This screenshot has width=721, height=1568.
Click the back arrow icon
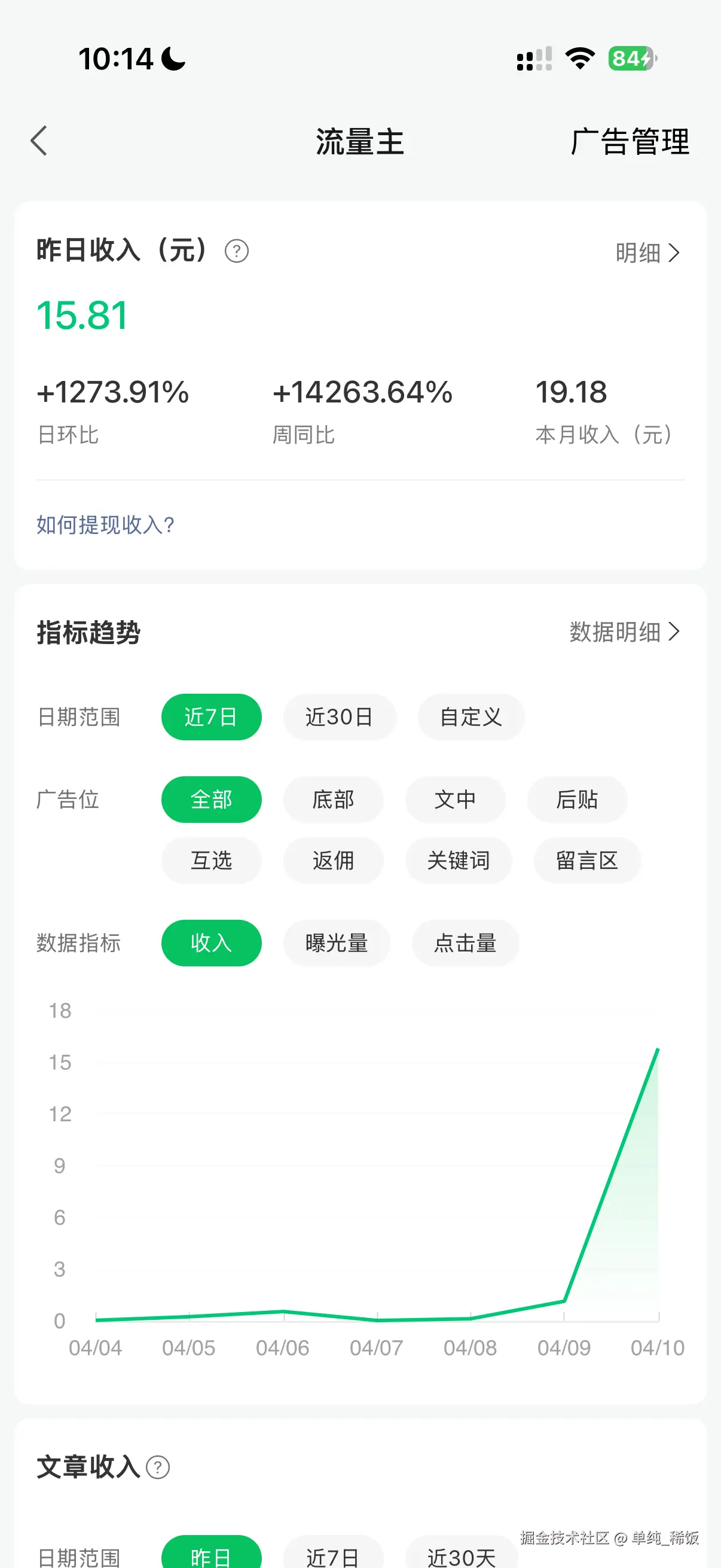coord(39,141)
